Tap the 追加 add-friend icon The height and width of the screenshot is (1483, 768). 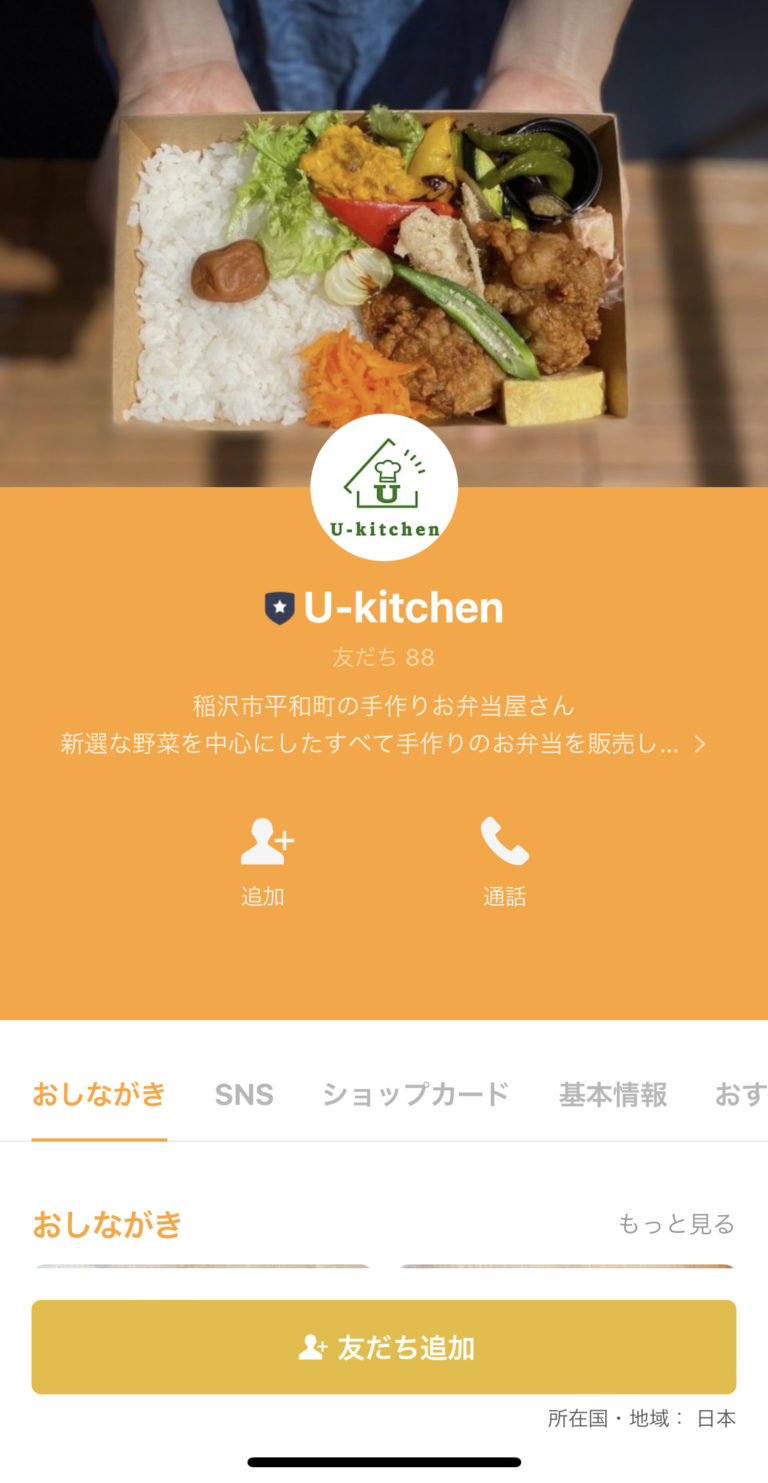263,843
